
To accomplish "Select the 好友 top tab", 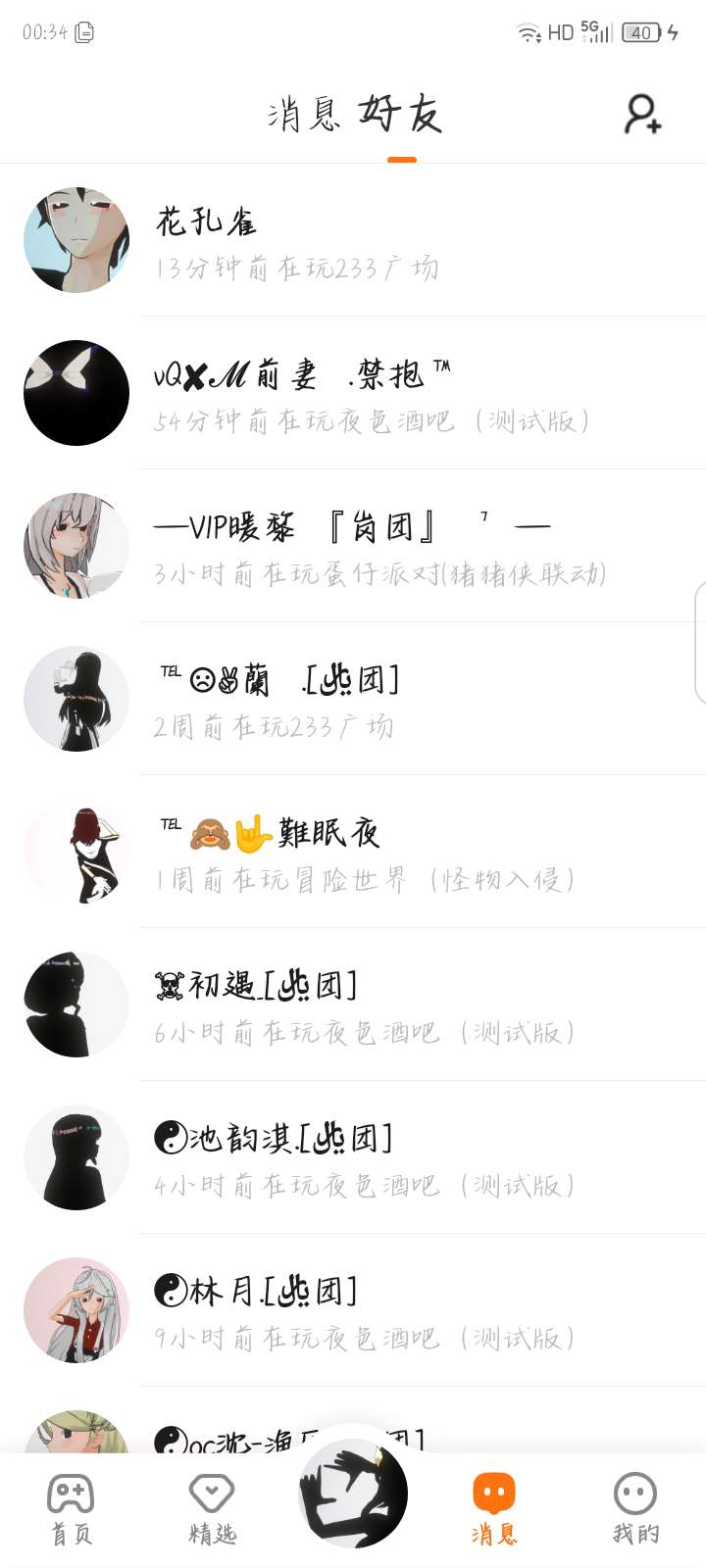I will click(401, 116).
